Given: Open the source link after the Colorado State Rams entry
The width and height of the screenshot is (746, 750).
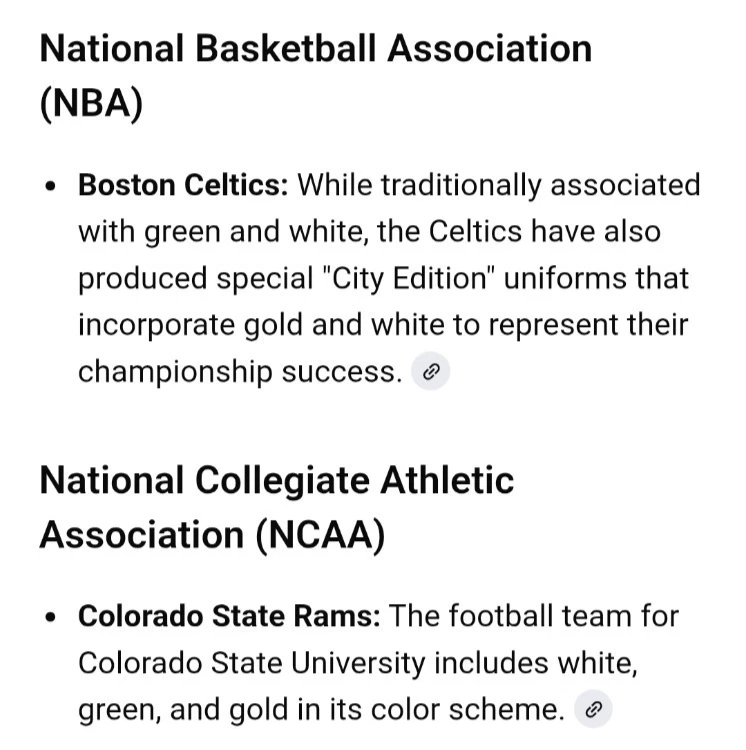Looking at the screenshot, I should tap(593, 710).
